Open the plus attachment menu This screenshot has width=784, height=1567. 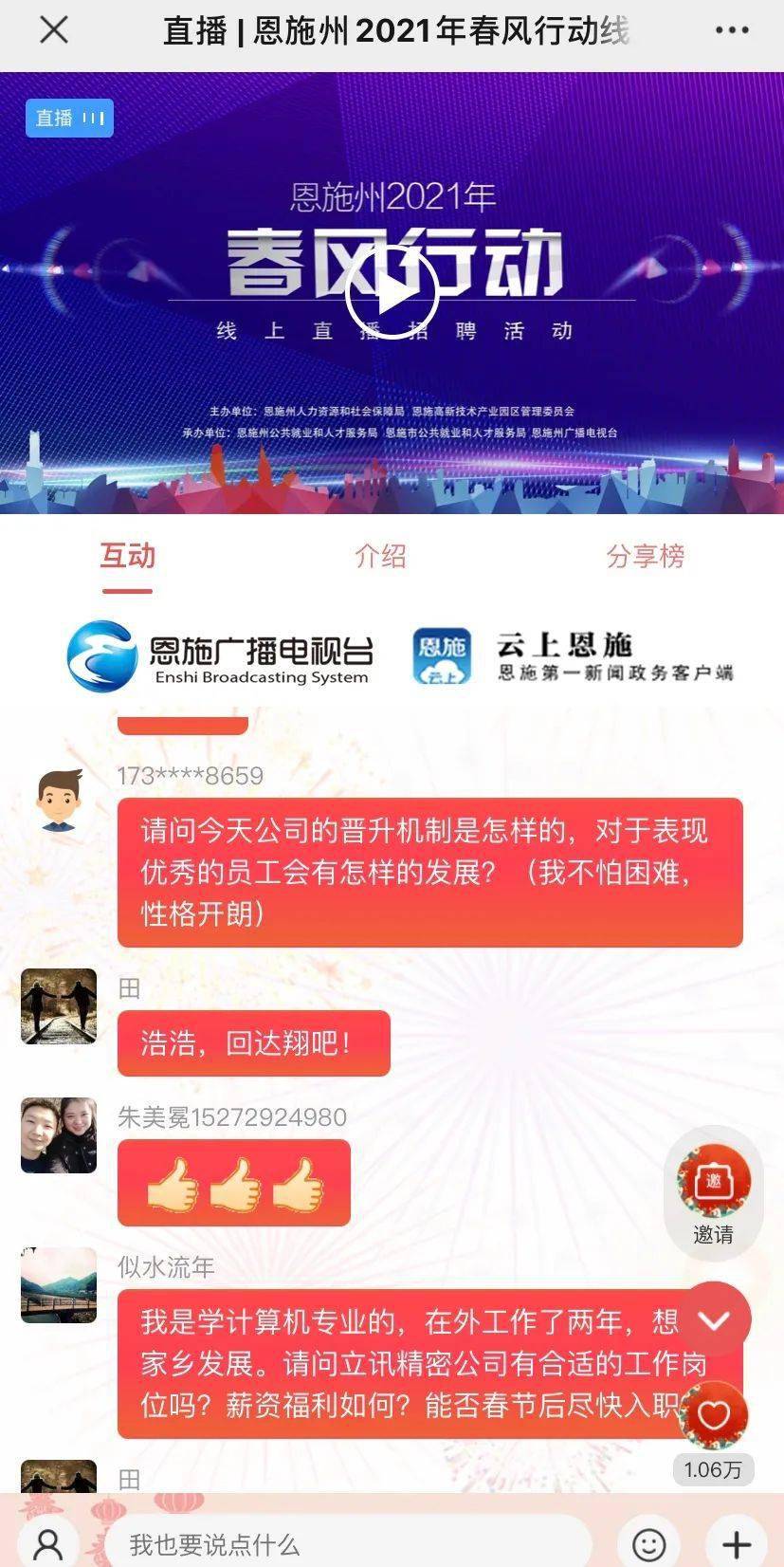(x=737, y=1544)
